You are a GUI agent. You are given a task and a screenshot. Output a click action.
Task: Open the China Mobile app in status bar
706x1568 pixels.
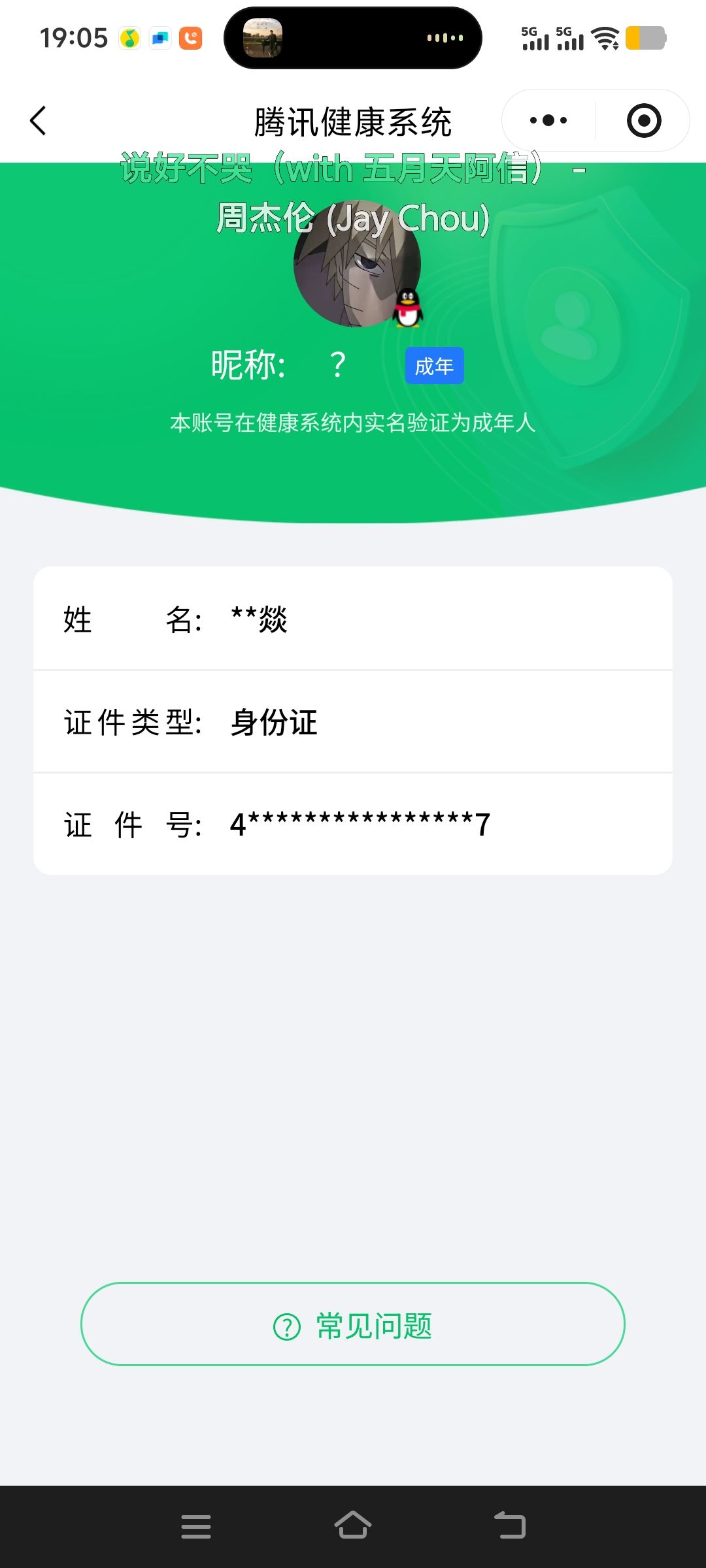click(128, 37)
